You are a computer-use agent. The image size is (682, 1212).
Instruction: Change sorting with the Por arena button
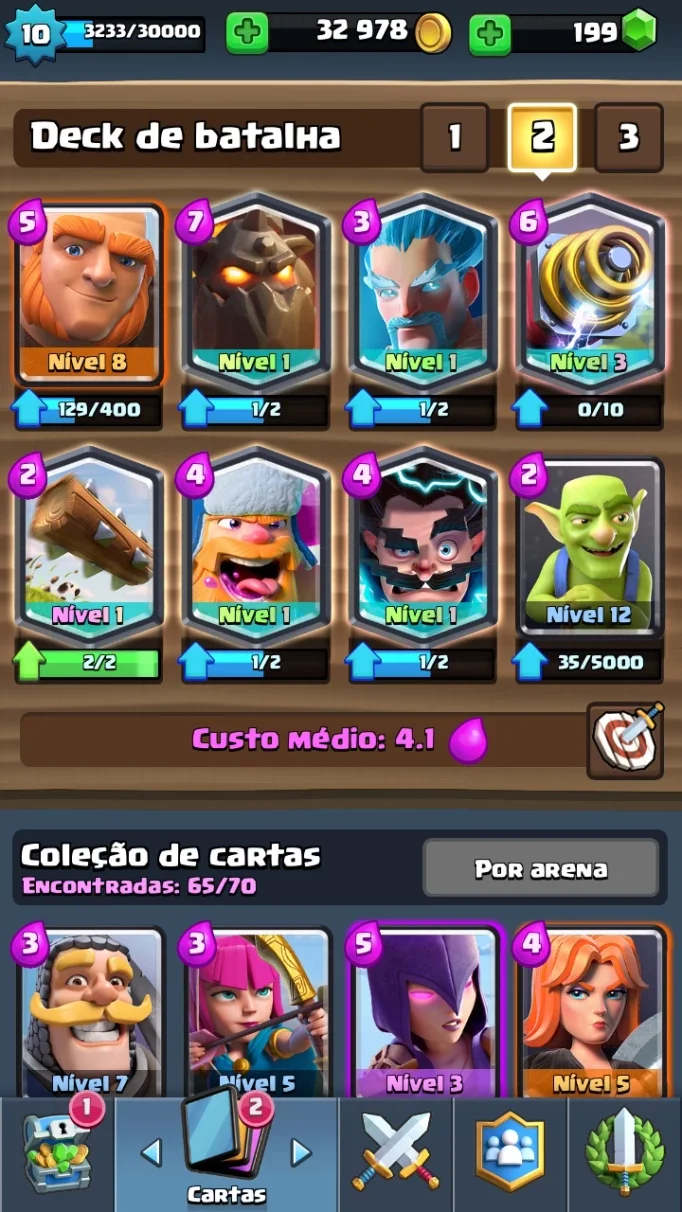click(x=541, y=868)
